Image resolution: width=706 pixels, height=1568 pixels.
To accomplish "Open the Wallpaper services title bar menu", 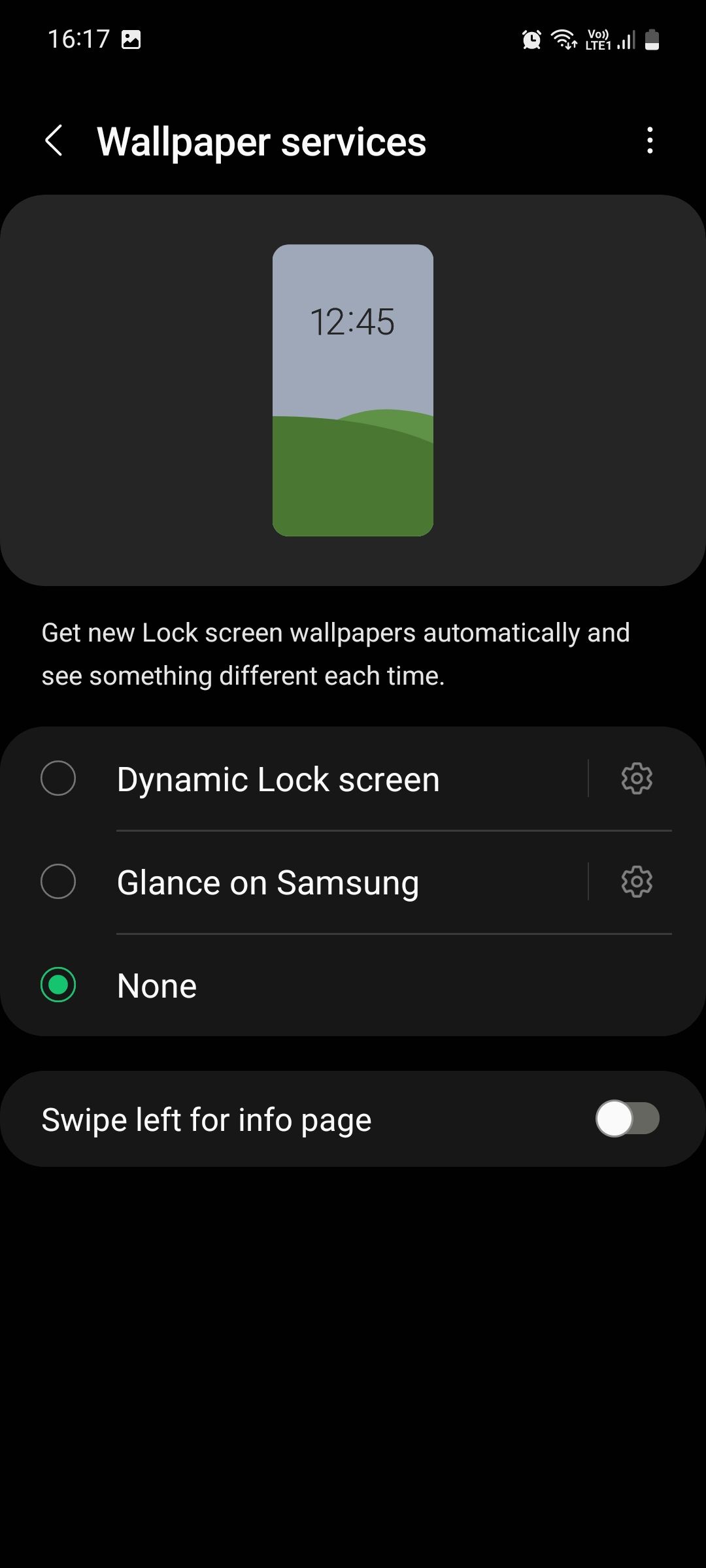I will tap(650, 140).
